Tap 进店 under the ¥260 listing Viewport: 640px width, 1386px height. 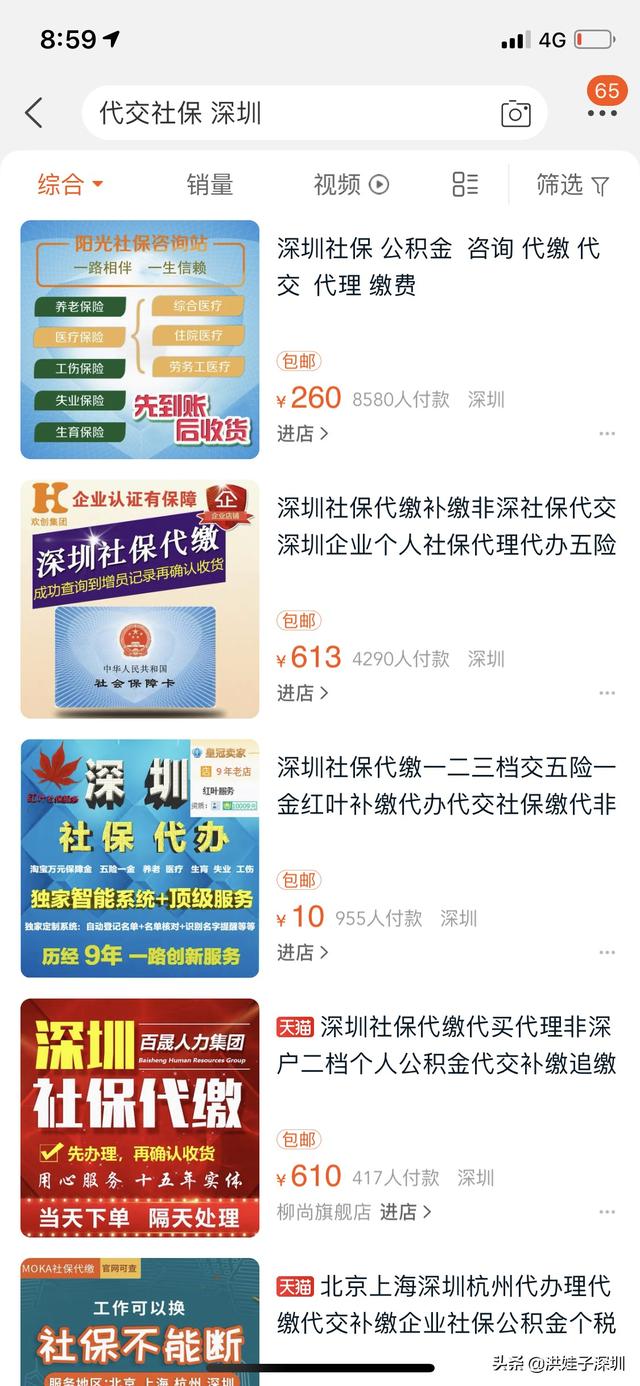tap(302, 433)
